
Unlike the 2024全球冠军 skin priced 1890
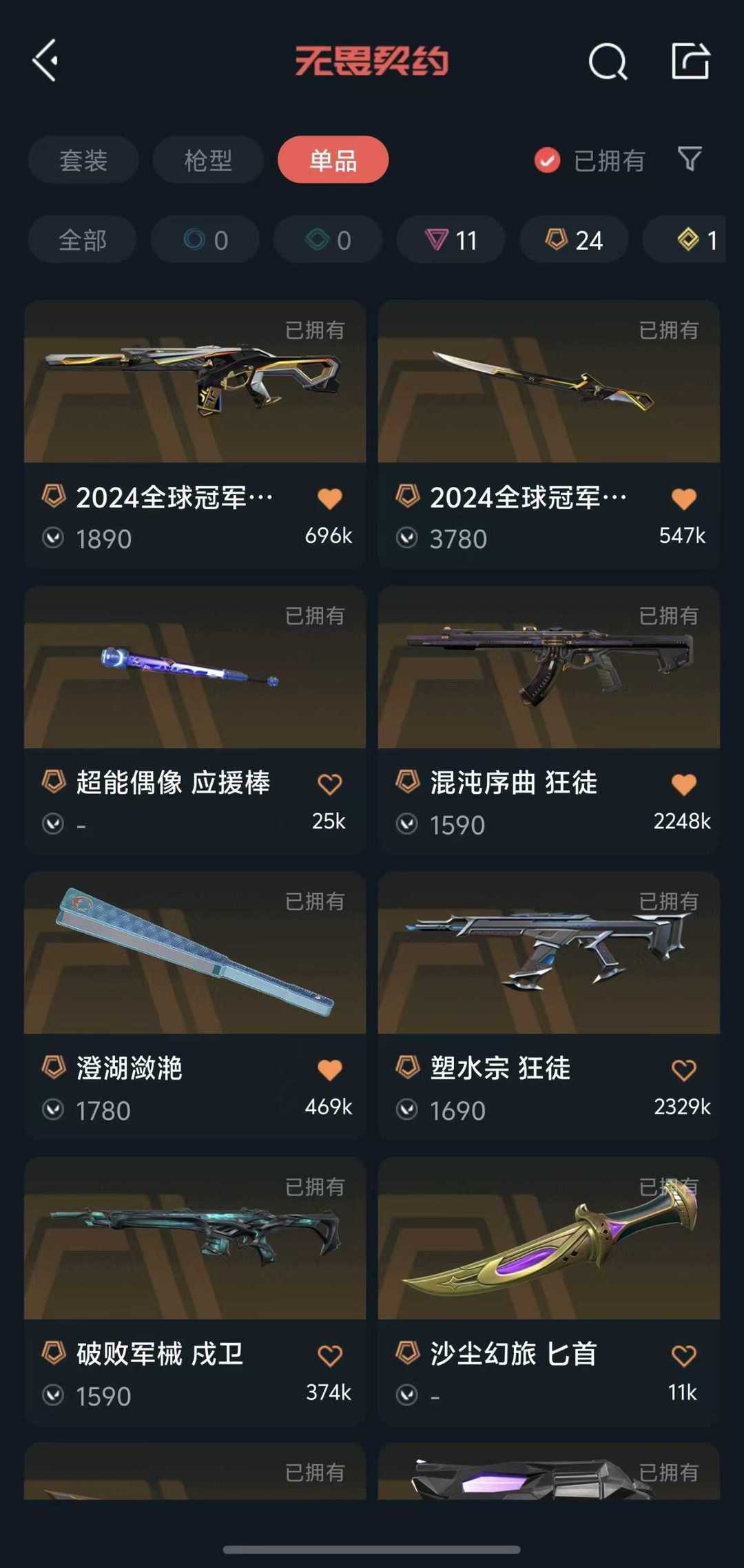pos(329,498)
